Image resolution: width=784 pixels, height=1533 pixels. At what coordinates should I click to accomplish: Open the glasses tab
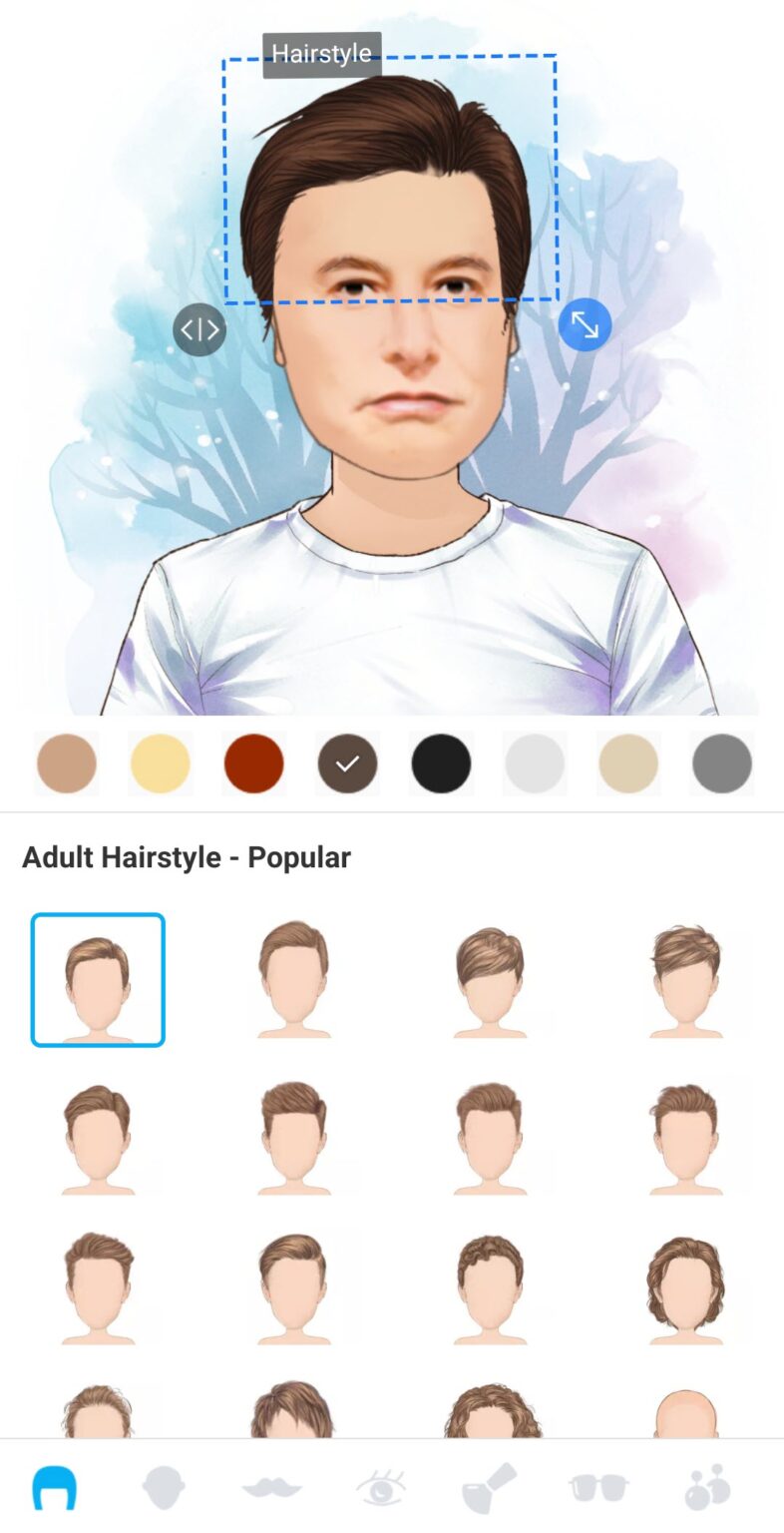click(598, 1487)
